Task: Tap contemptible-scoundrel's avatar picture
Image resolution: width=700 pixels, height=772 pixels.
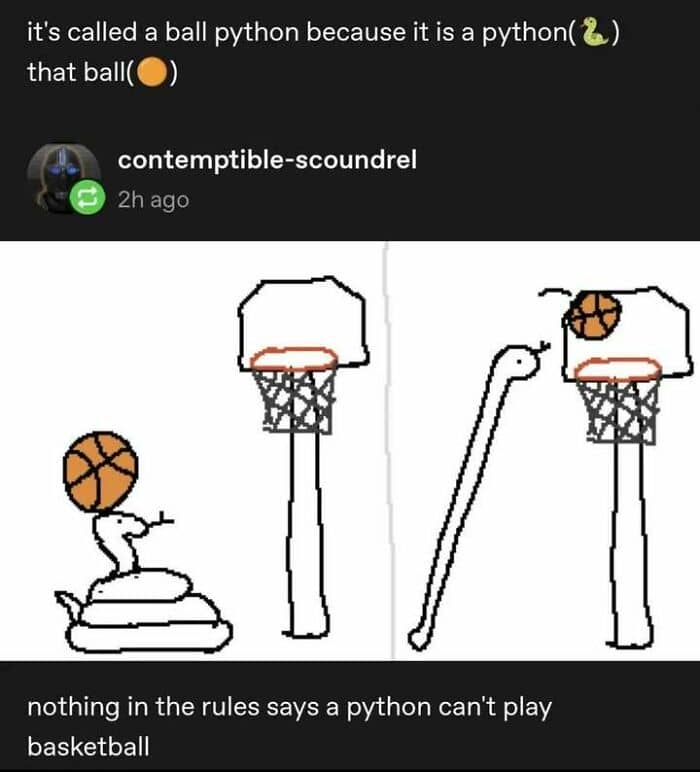Action: tap(64, 178)
